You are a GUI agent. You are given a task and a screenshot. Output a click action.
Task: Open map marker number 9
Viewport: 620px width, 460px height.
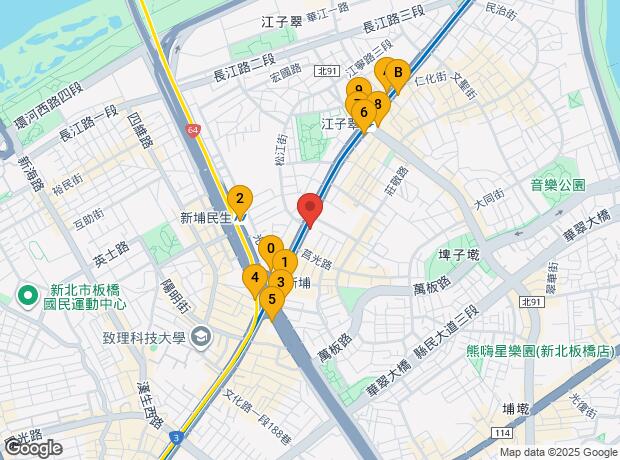357,89
